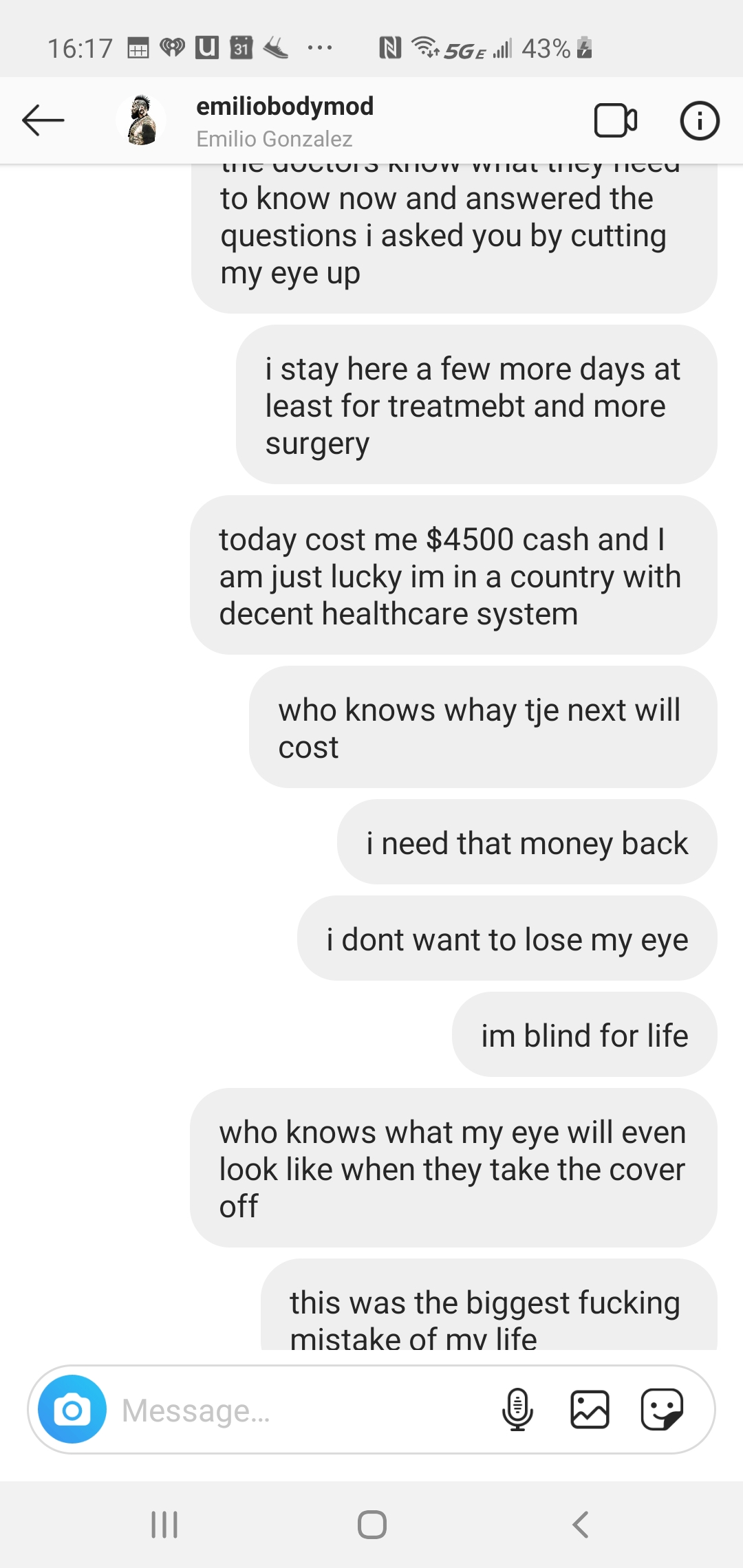Open the sticker picker

661,1410
